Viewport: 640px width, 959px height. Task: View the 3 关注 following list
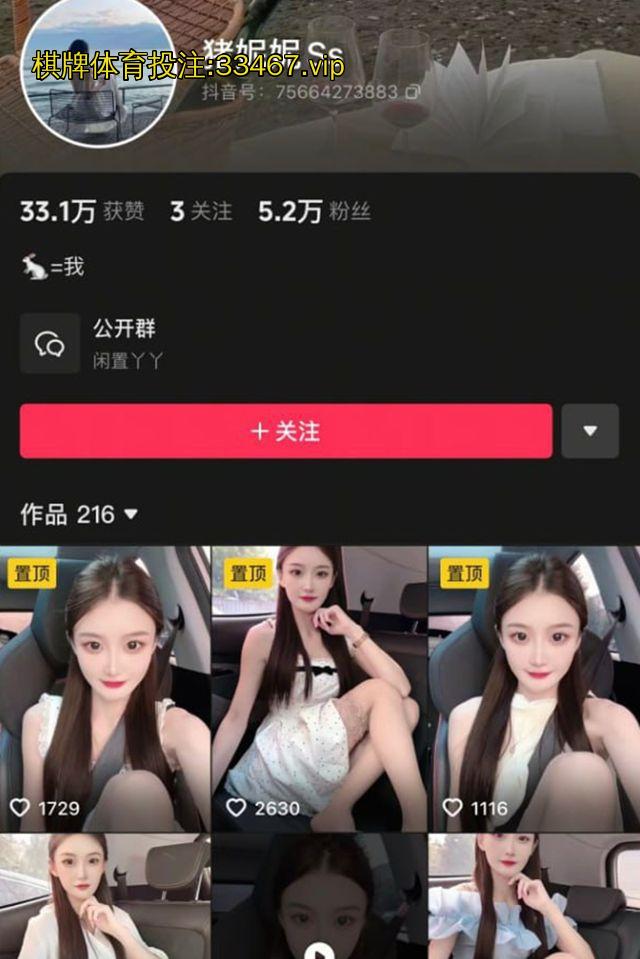point(200,212)
